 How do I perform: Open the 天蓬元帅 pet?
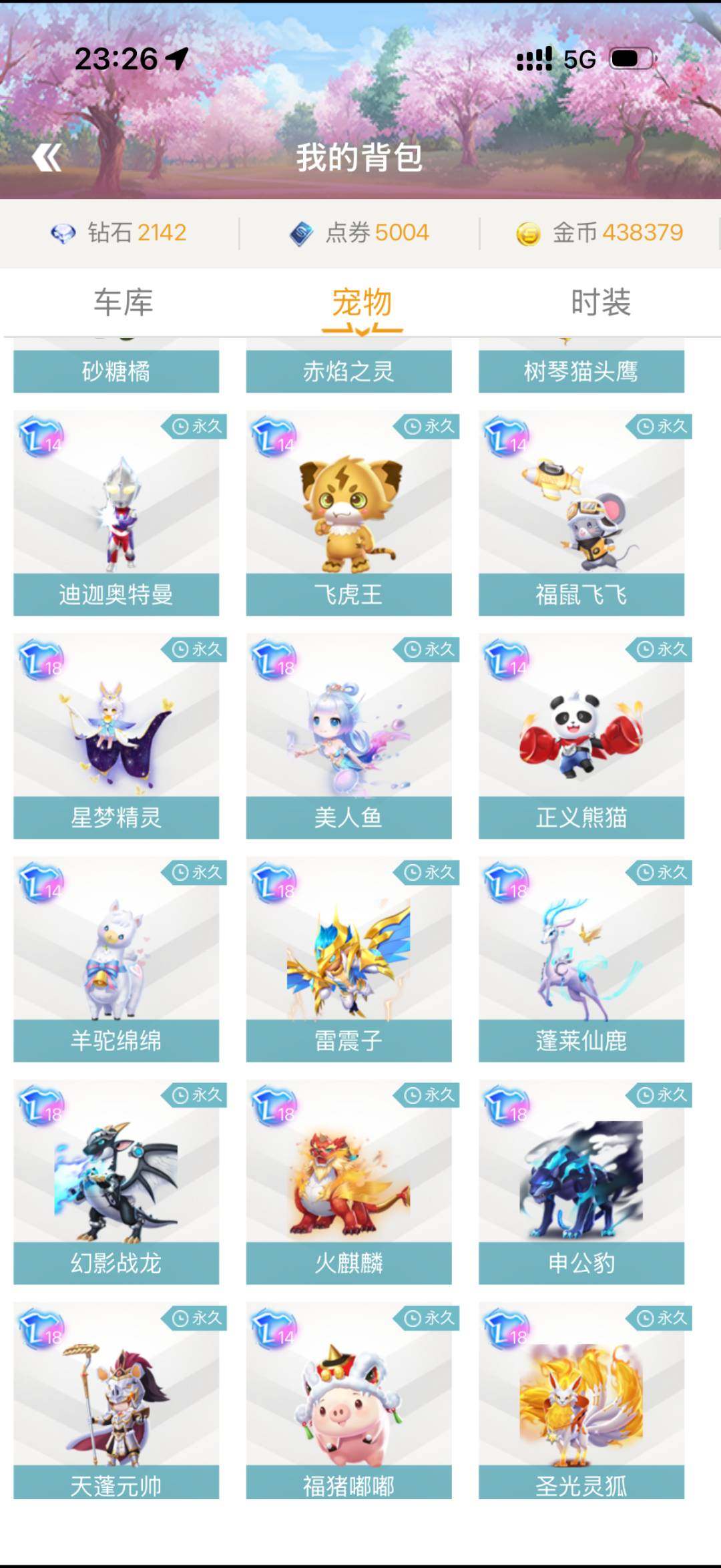tap(116, 1402)
